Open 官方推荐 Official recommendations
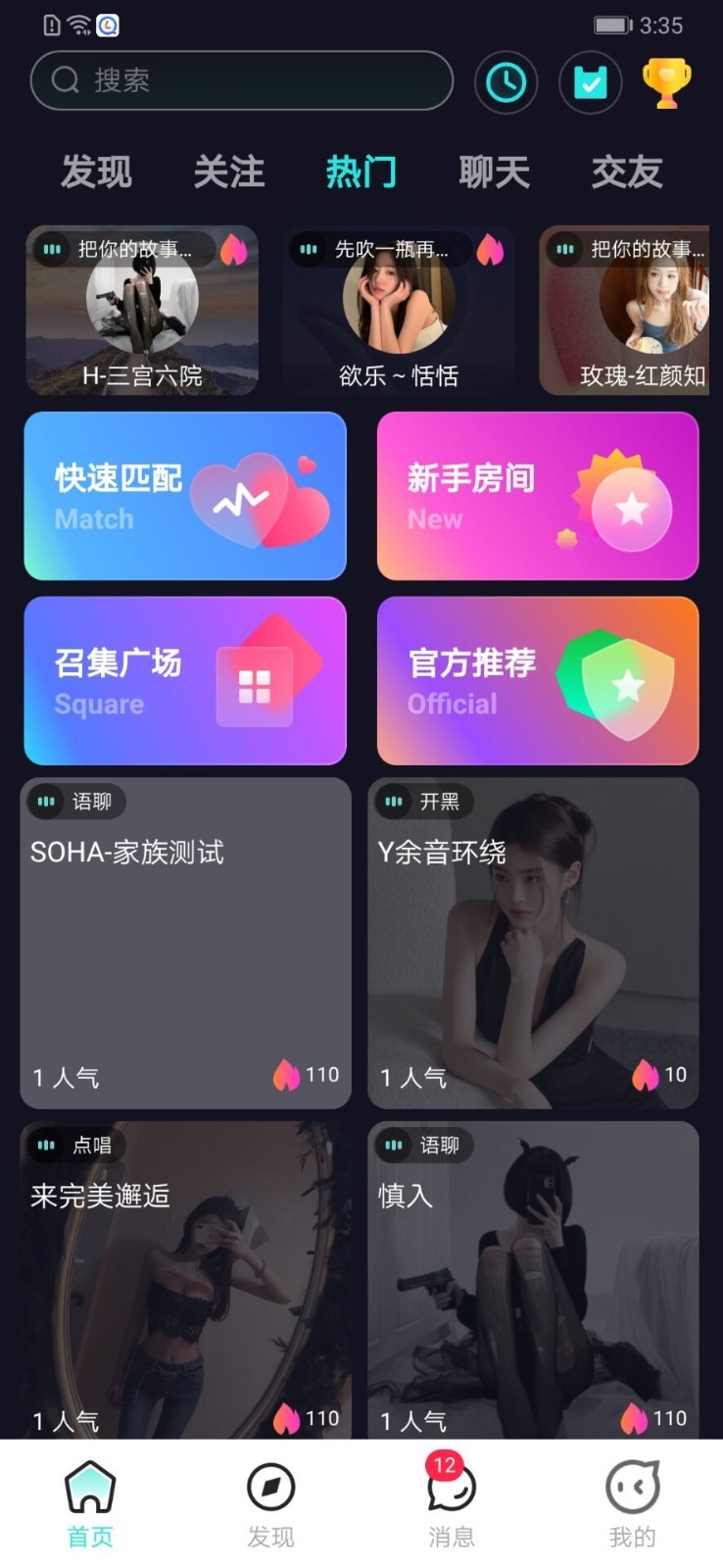The height and width of the screenshot is (1568, 723). tap(537, 680)
